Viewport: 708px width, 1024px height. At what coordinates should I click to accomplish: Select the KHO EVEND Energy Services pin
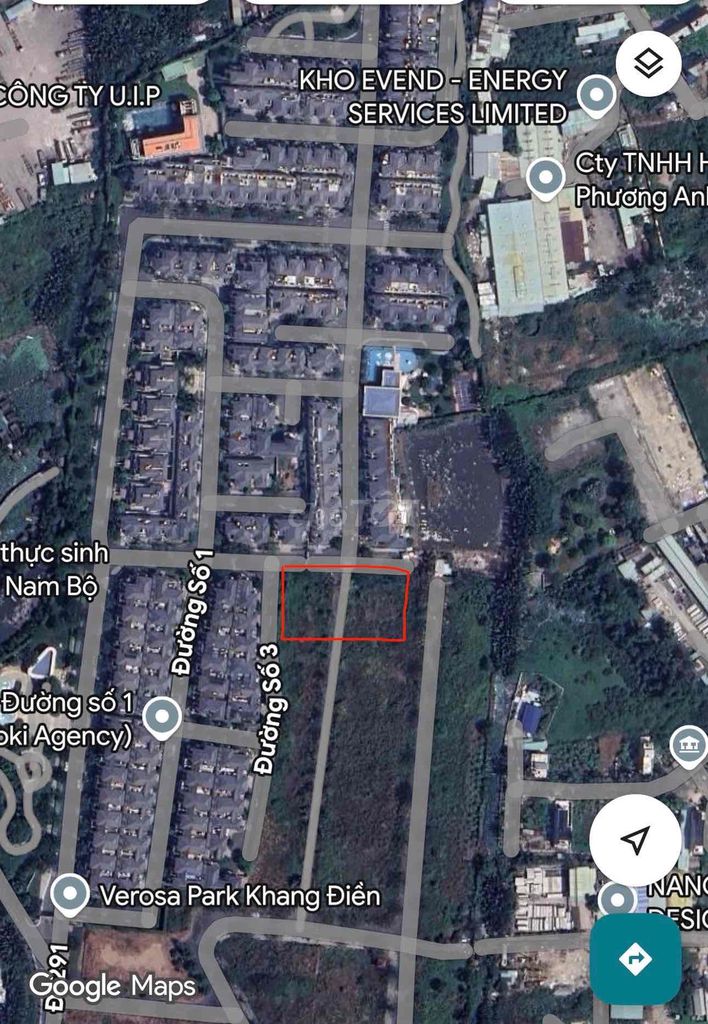click(x=597, y=97)
